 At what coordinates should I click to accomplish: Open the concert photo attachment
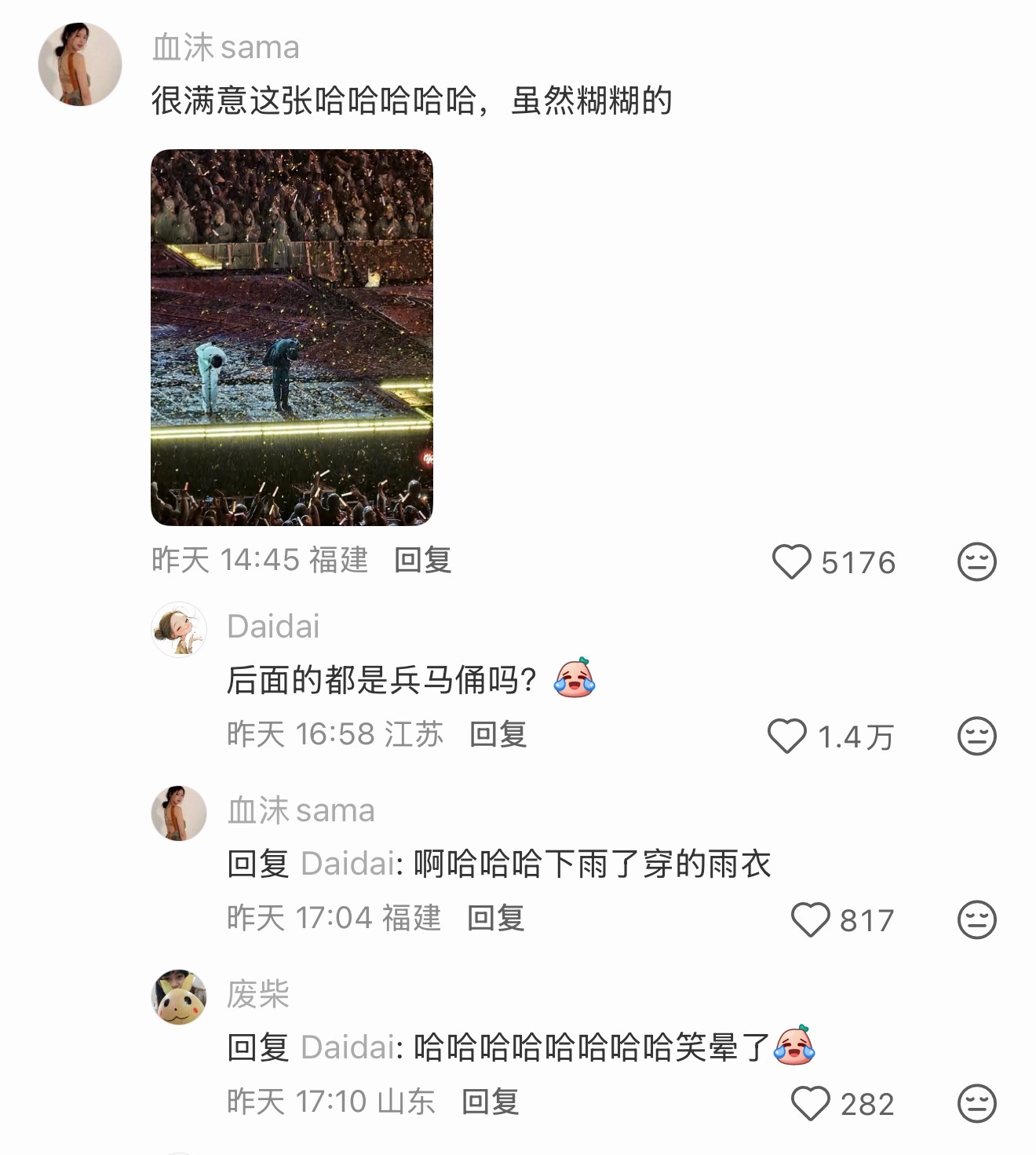293,338
